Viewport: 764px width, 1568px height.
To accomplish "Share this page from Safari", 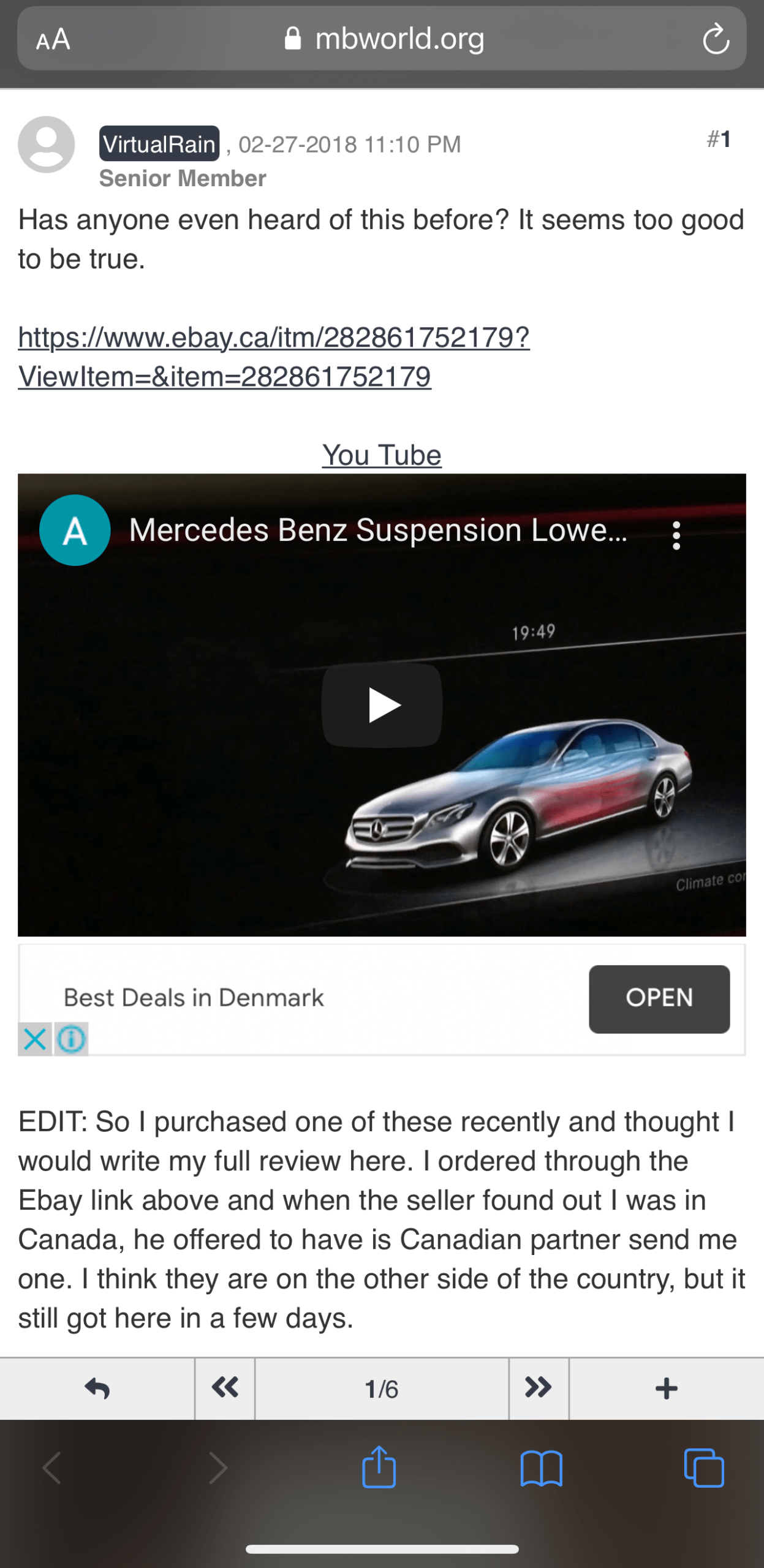I will pos(379,1468).
